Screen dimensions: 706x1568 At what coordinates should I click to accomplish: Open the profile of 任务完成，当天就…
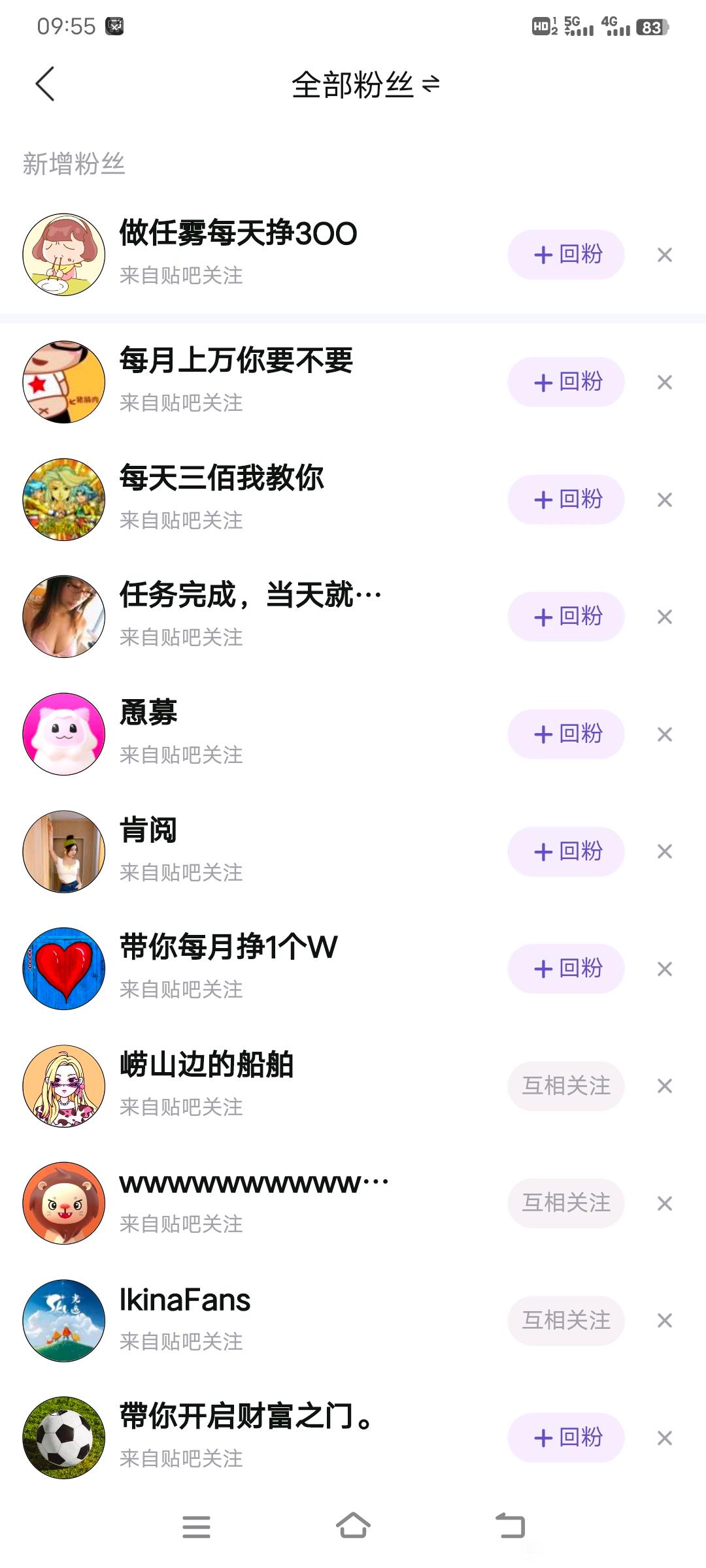coord(250,596)
